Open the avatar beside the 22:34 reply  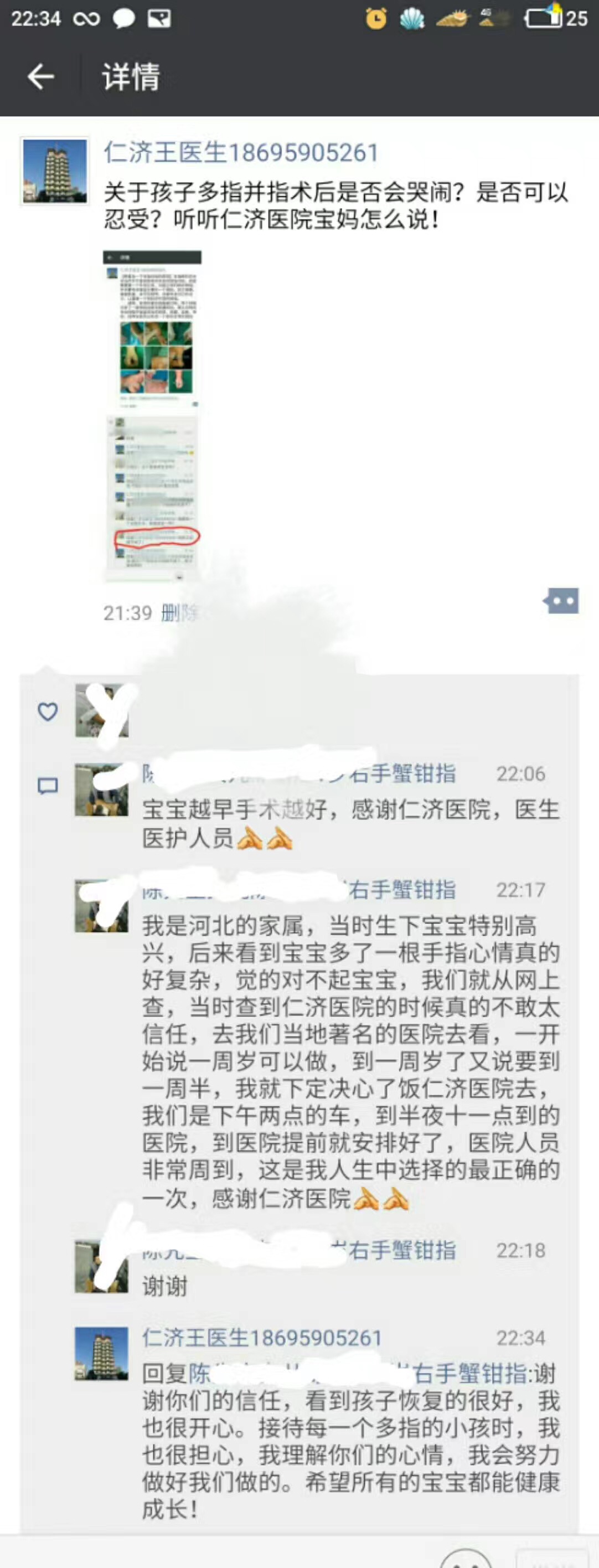(101, 1353)
